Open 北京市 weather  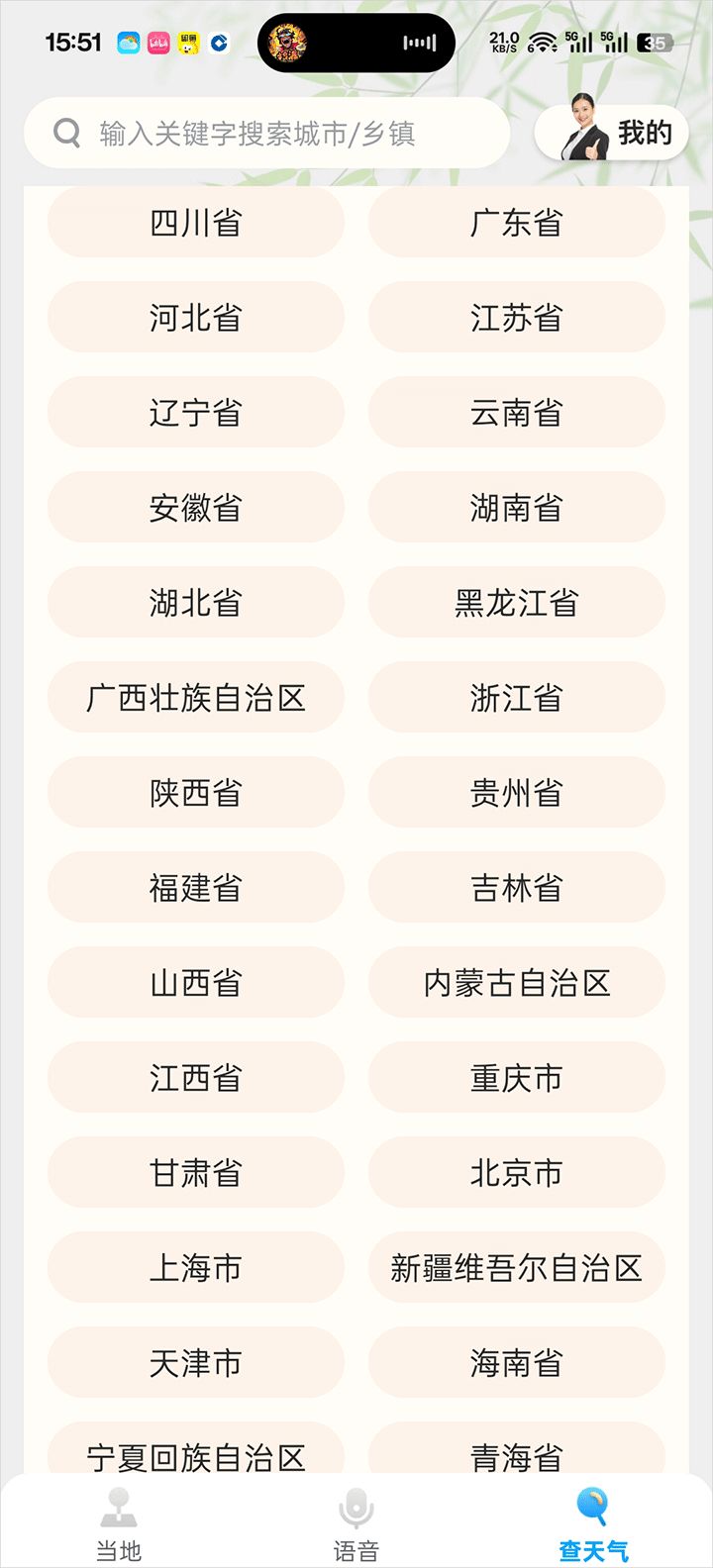pyautogui.click(x=516, y=1173)
